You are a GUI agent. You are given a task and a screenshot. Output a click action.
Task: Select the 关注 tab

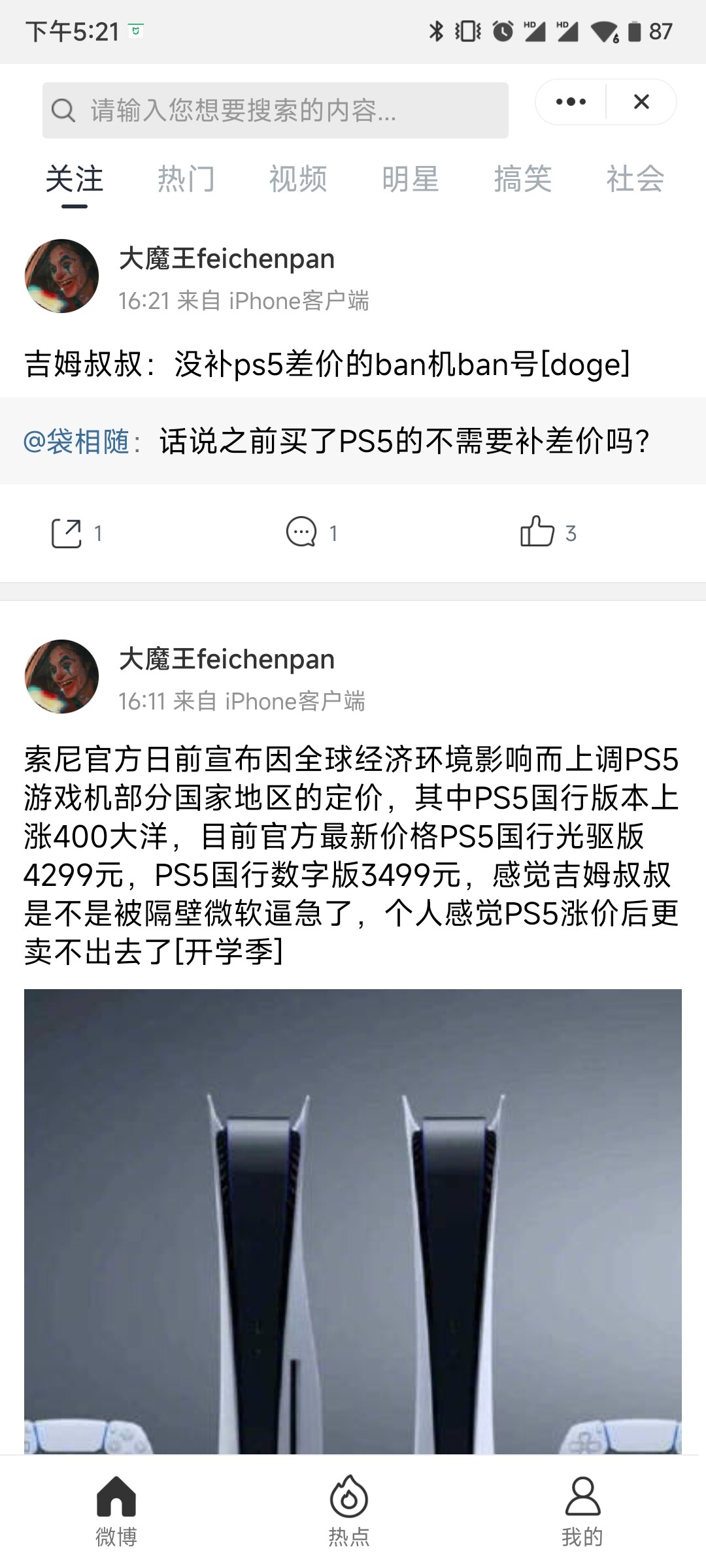[x=75, y=179]
